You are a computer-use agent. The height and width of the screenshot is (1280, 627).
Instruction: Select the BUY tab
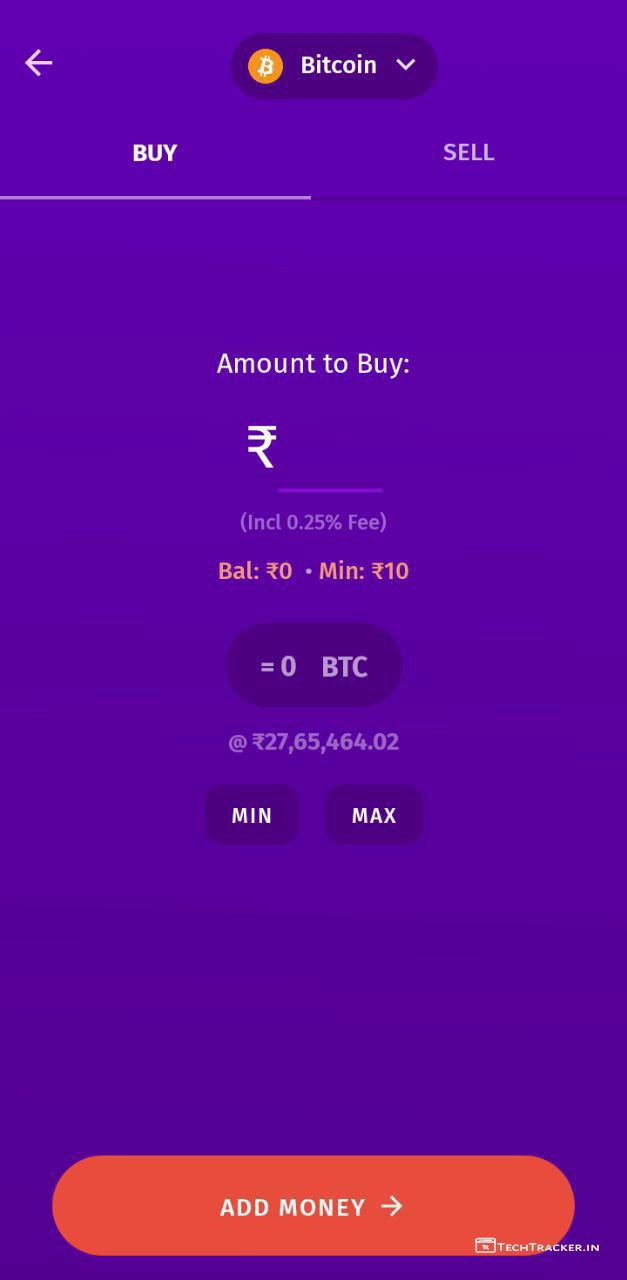155,153
